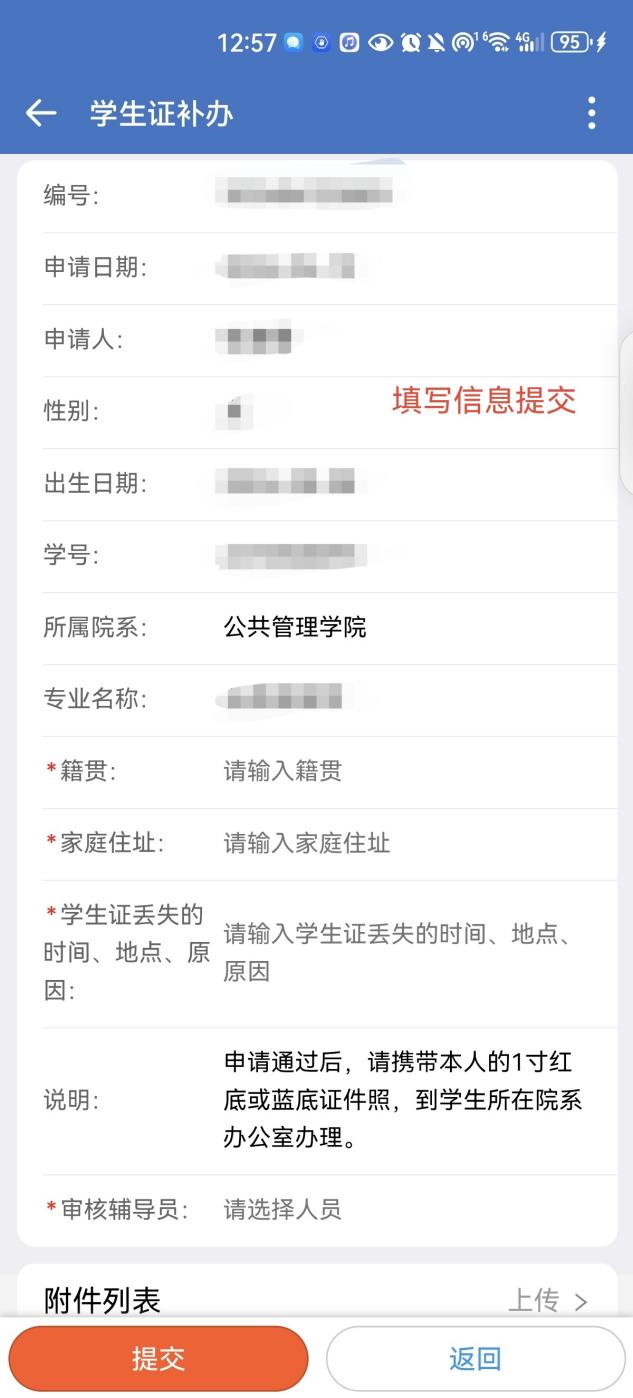The width and height of the screenshot is (633, 1398).
Task: Tap the 返回 button
Action: point(475,1358)
